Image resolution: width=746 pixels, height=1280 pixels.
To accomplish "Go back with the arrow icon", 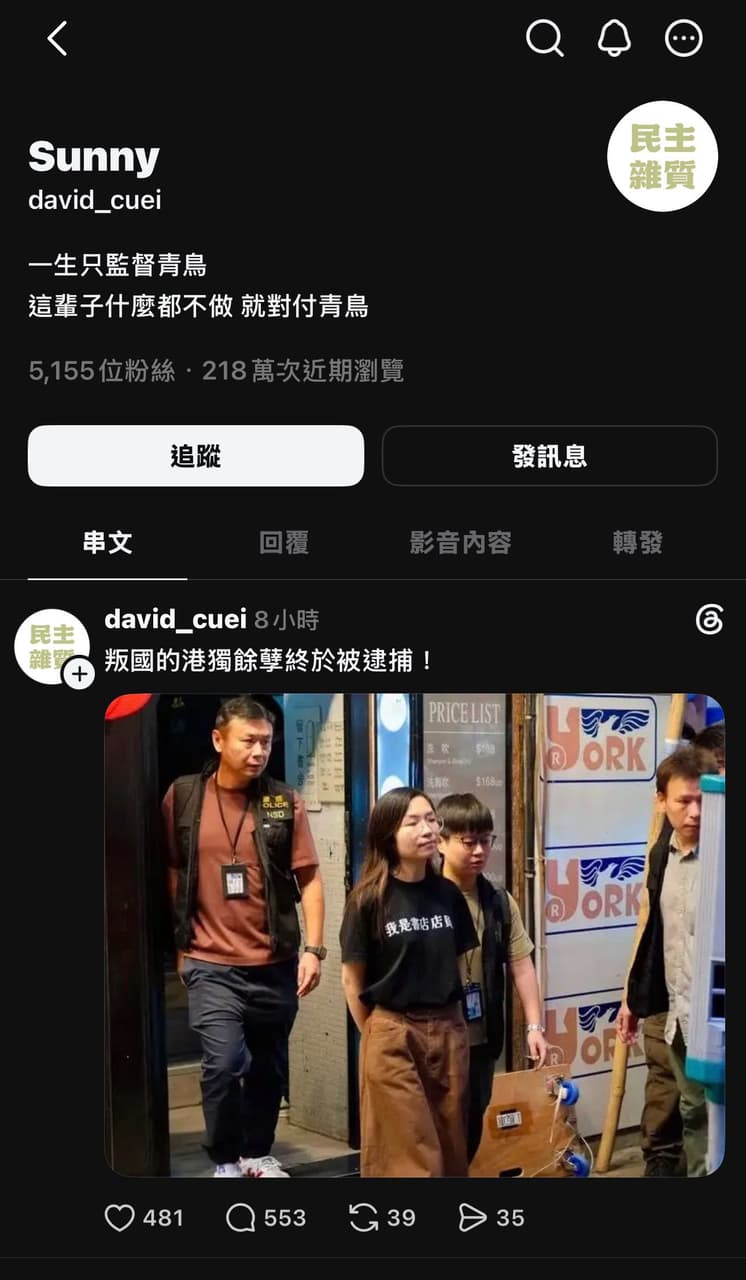I will [x=57, y=39].
